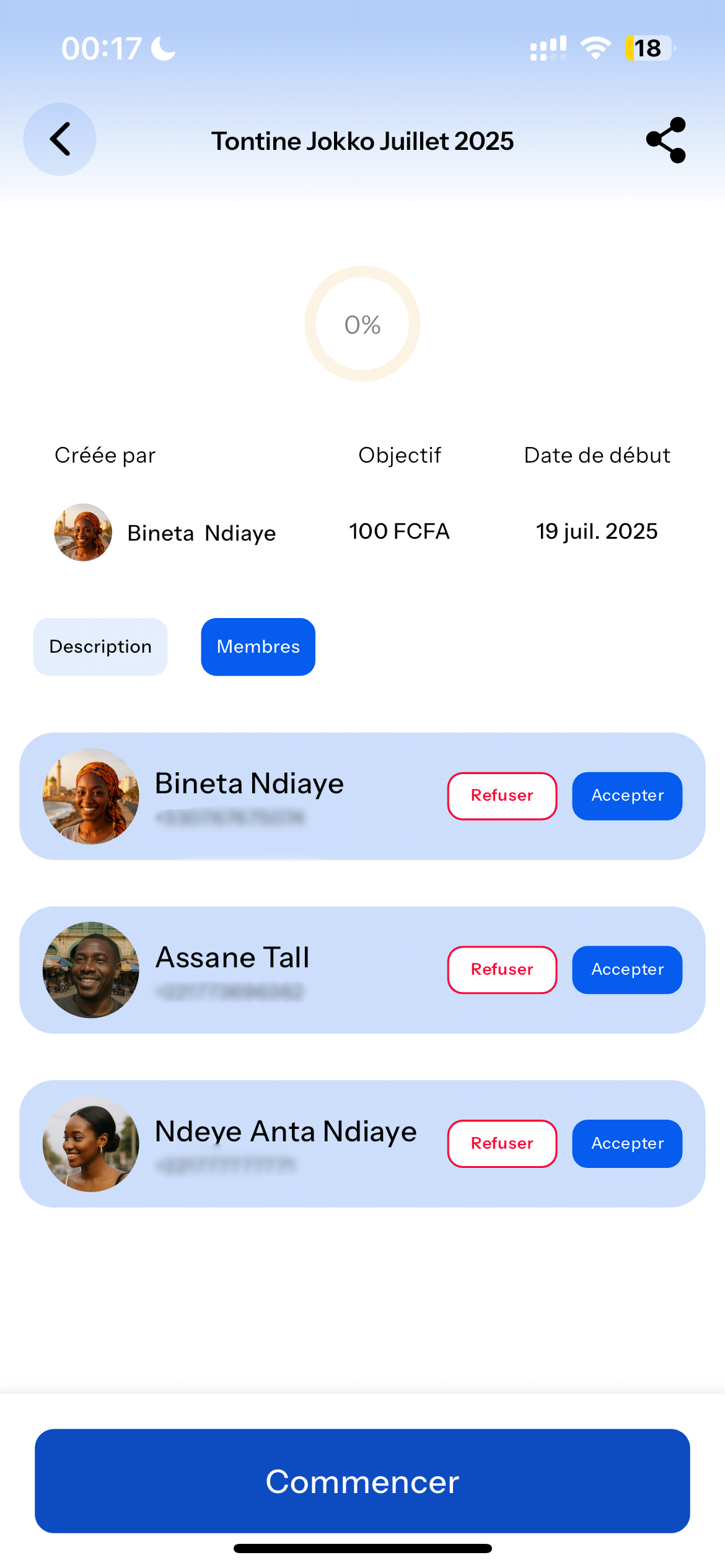Image resolution: width=725 pixels, height=1568 pixels.
Task: Navigate back using the back arrow
Action: [x=59, y=139]
